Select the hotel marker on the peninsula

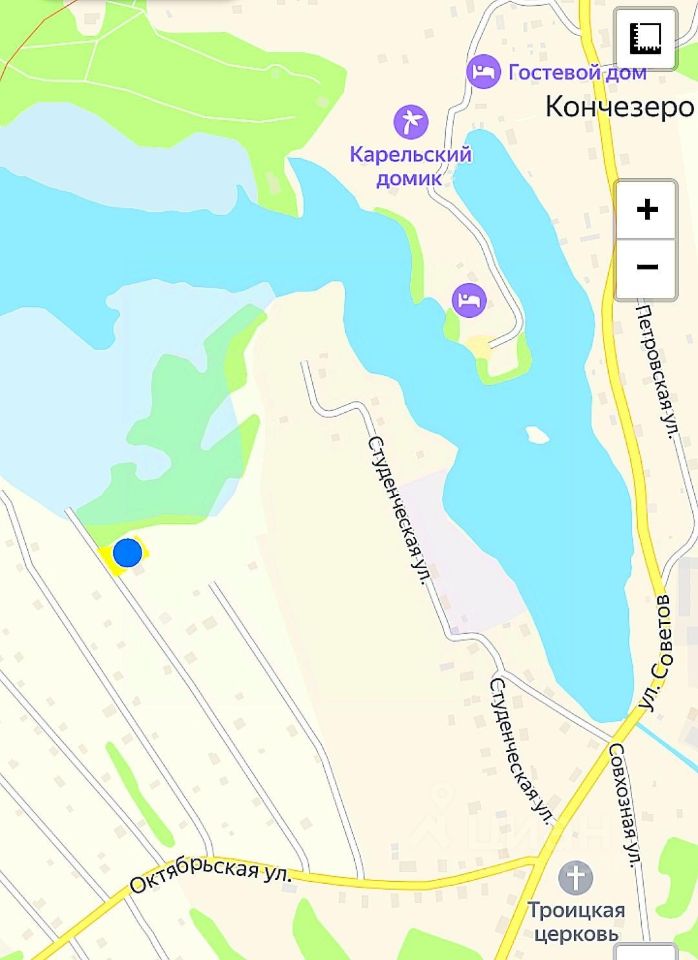pyautogui.click(x=469, y=298)
